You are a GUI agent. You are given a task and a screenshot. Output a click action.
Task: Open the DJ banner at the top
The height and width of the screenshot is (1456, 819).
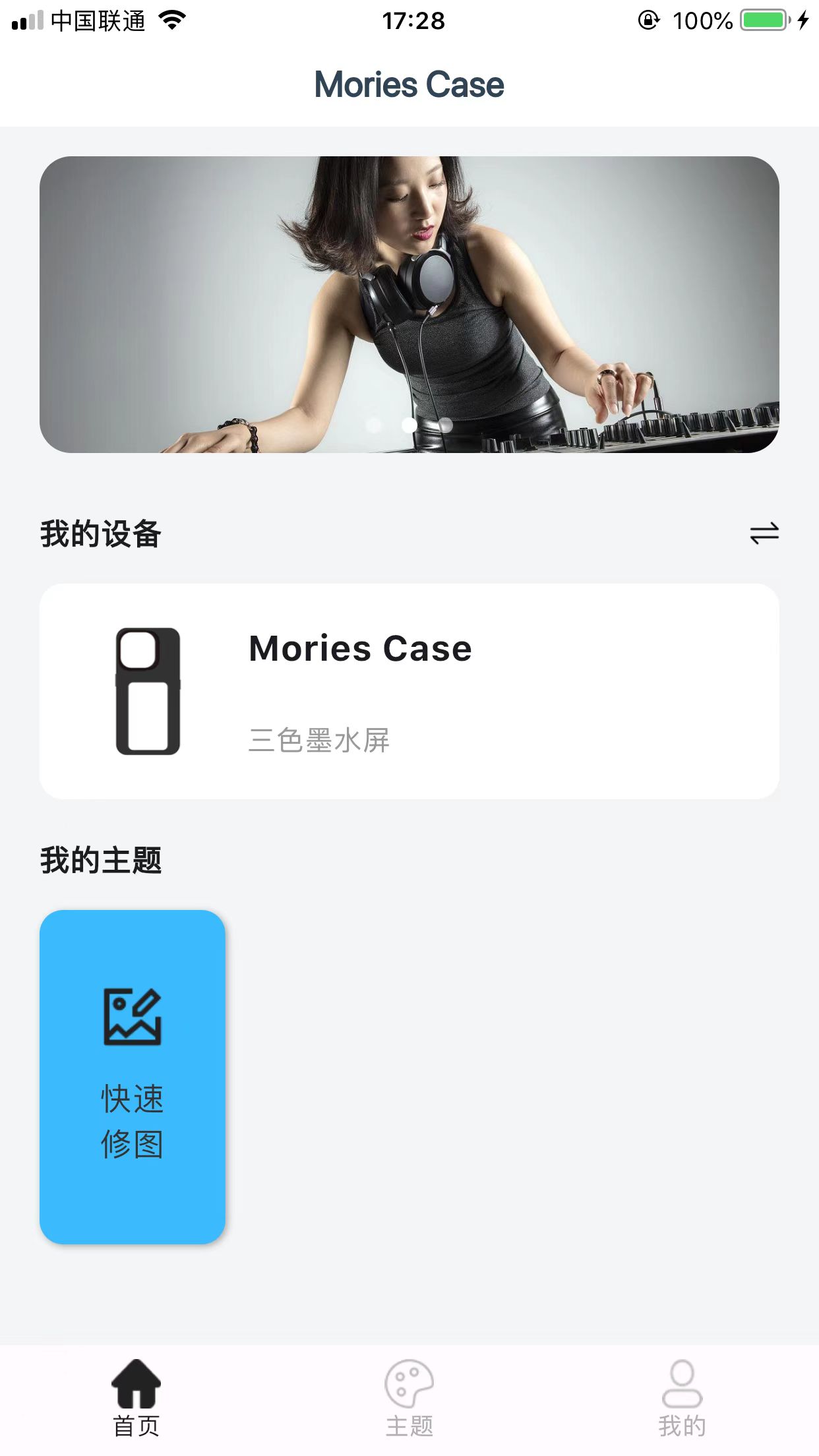[409, 304]
